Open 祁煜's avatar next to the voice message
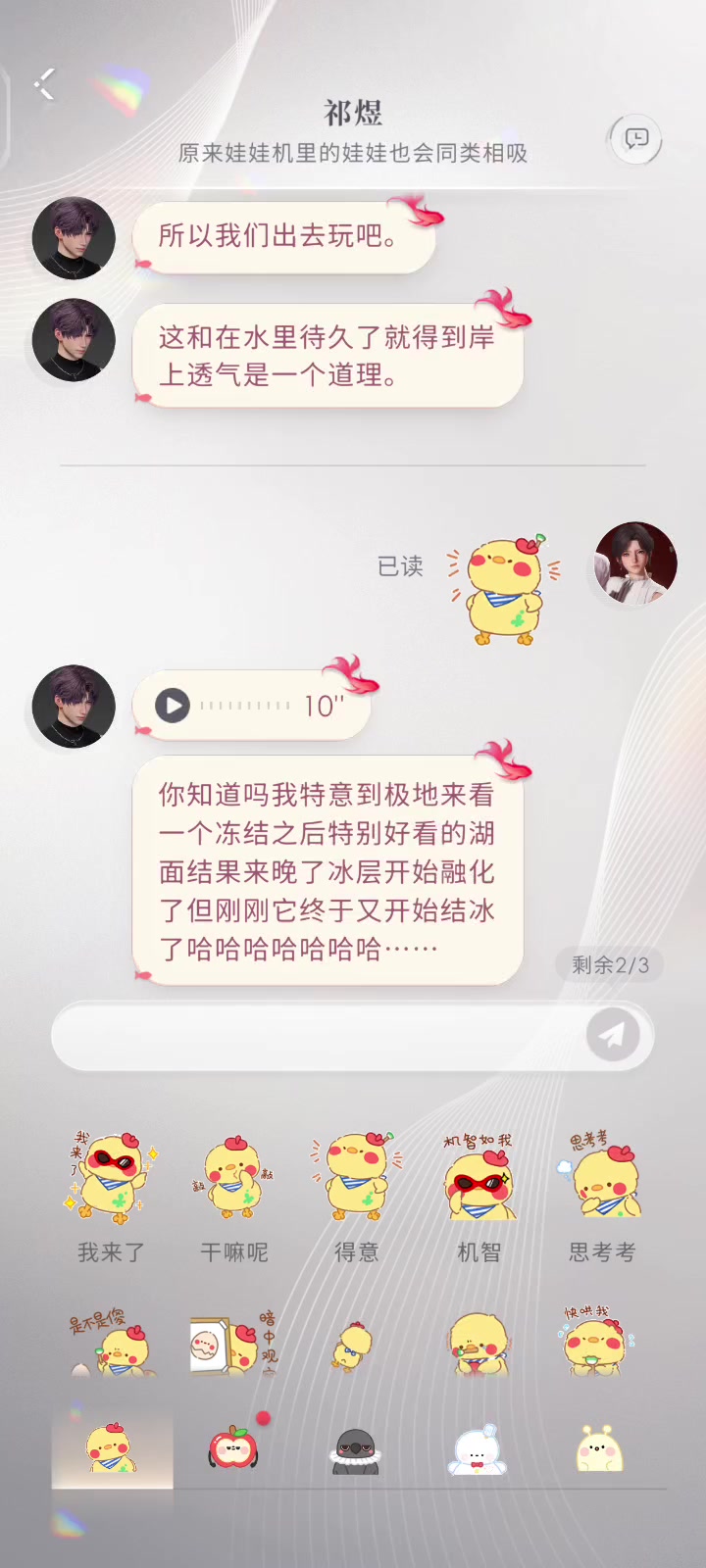The image size is (706, 1568). pos(74,707)
